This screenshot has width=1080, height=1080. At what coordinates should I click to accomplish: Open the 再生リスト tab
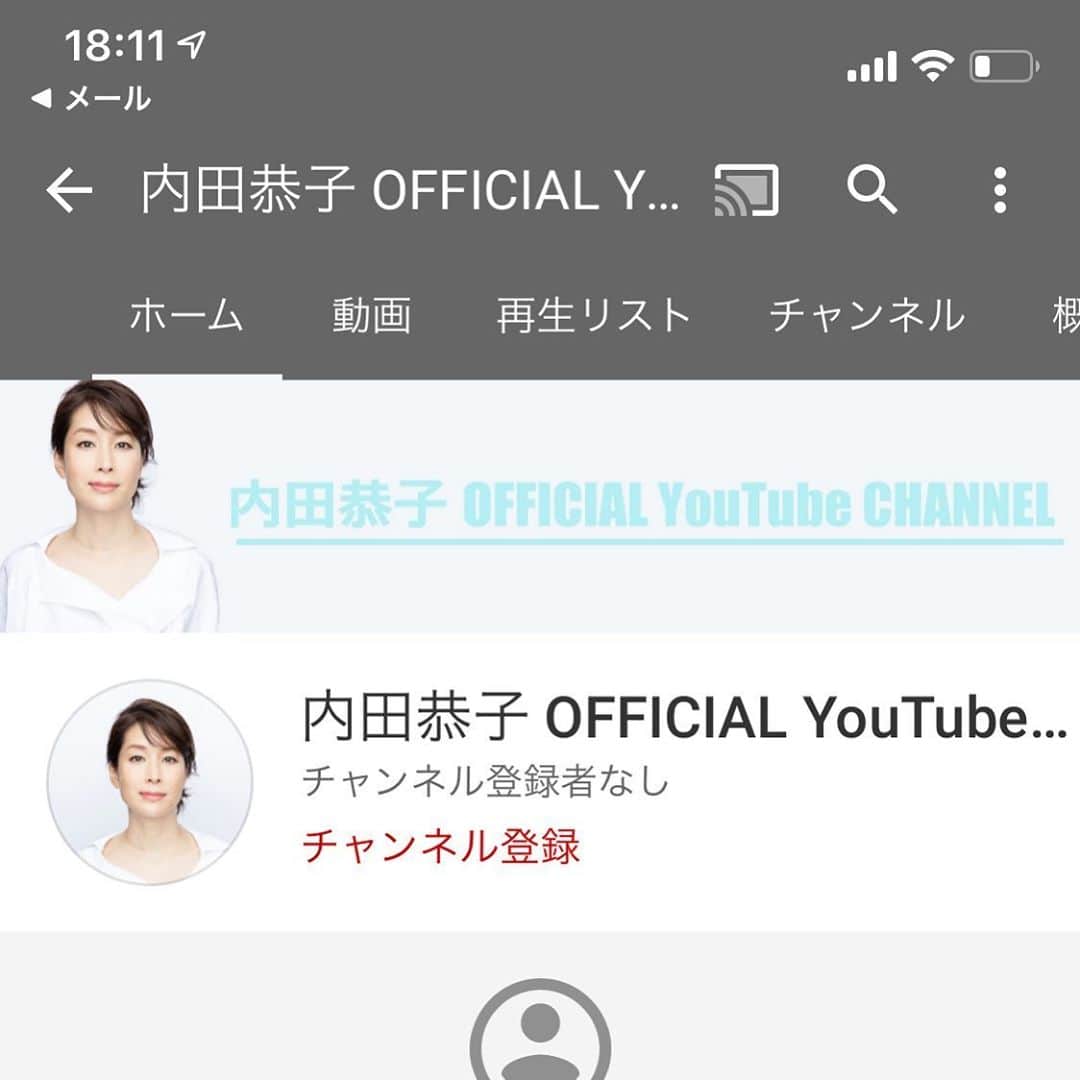pos(594,316)
